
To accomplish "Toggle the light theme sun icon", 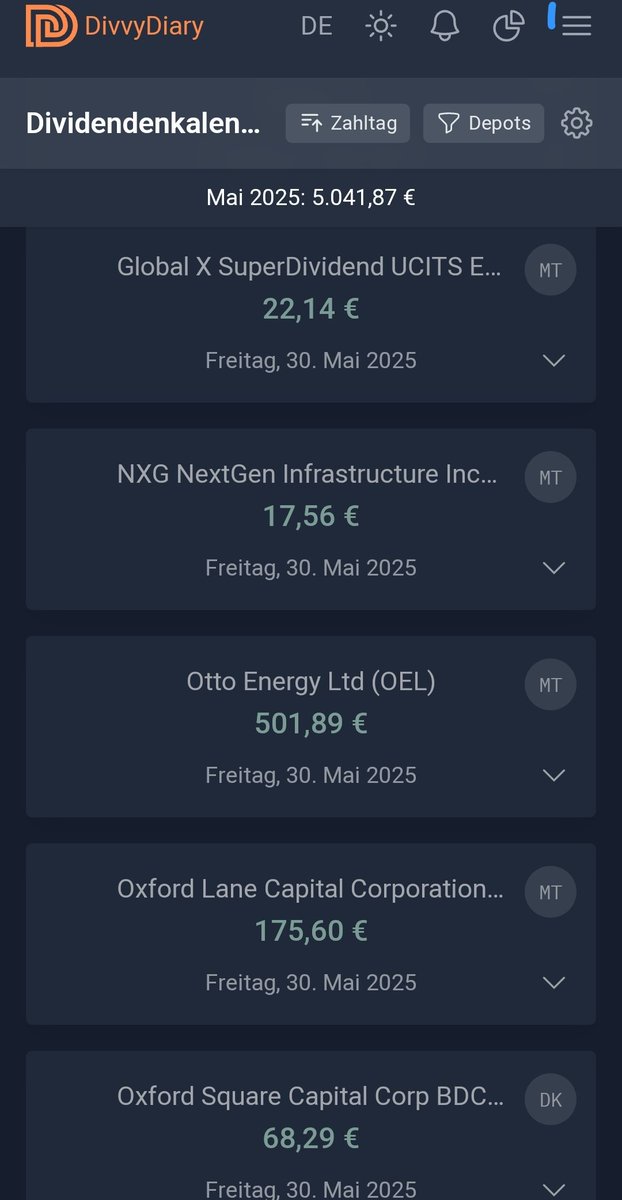I will 381,25.
